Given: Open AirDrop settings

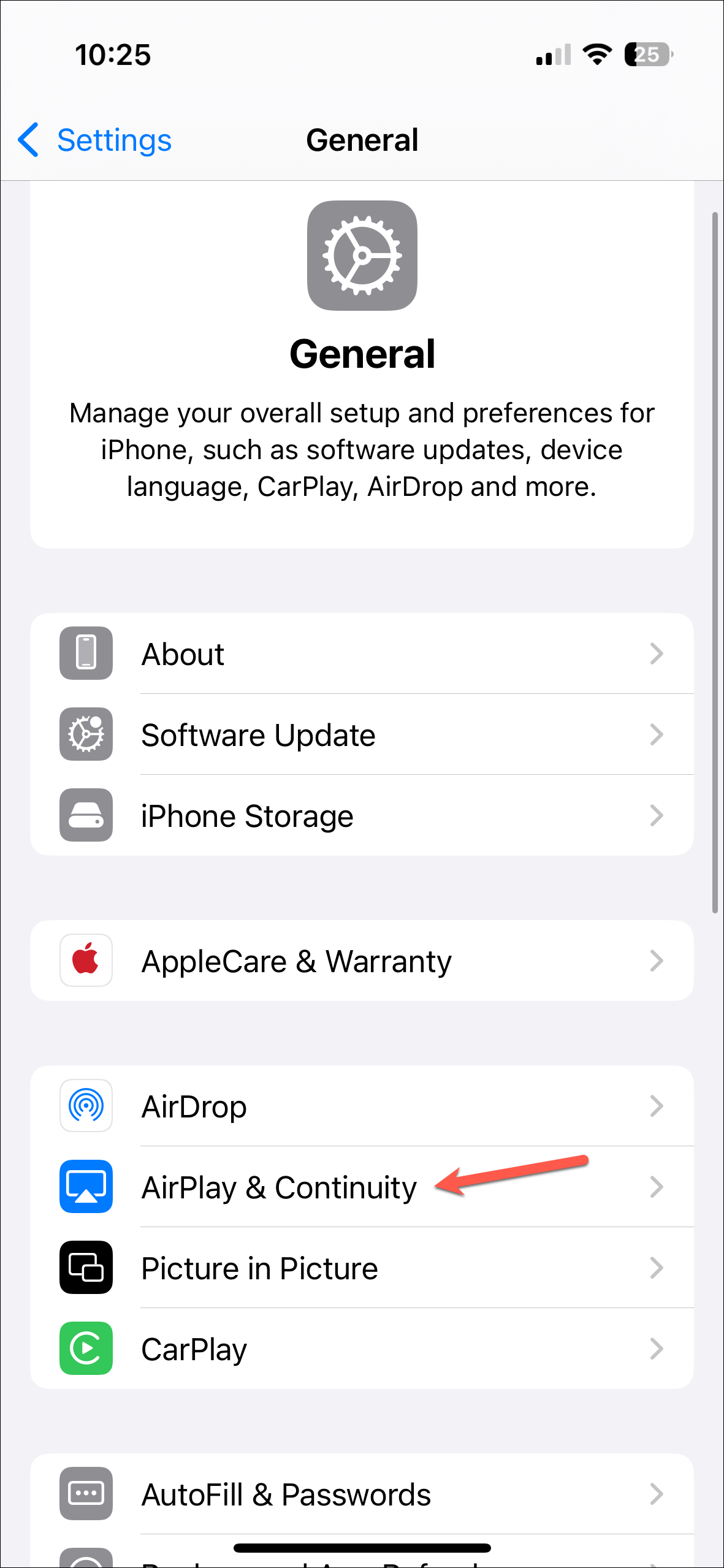Looking at the screenshot, I should point(362,1106).
